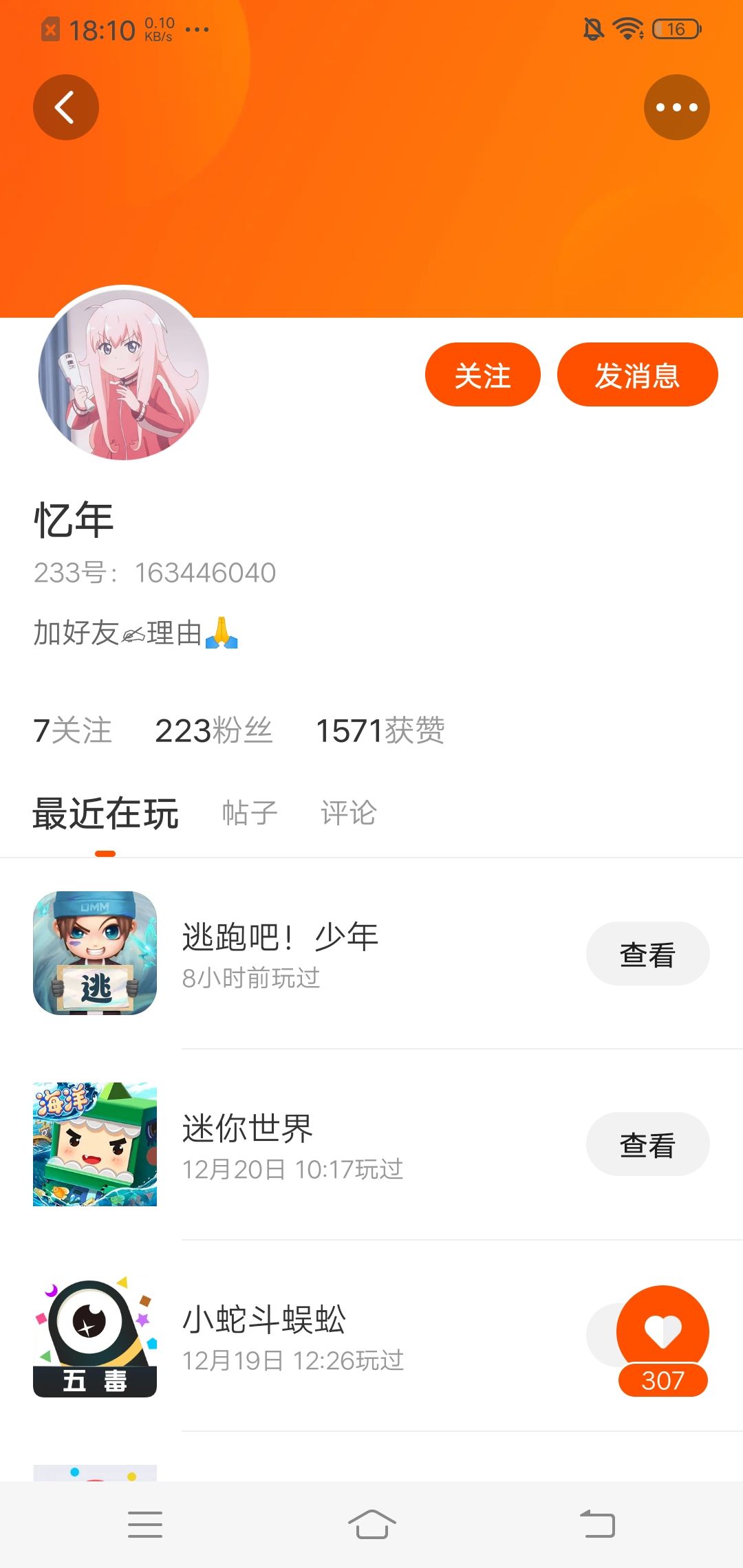Viewport: 743px width, 1568px height.
Task: Go to the system home screen
Action: (371, 1525)
